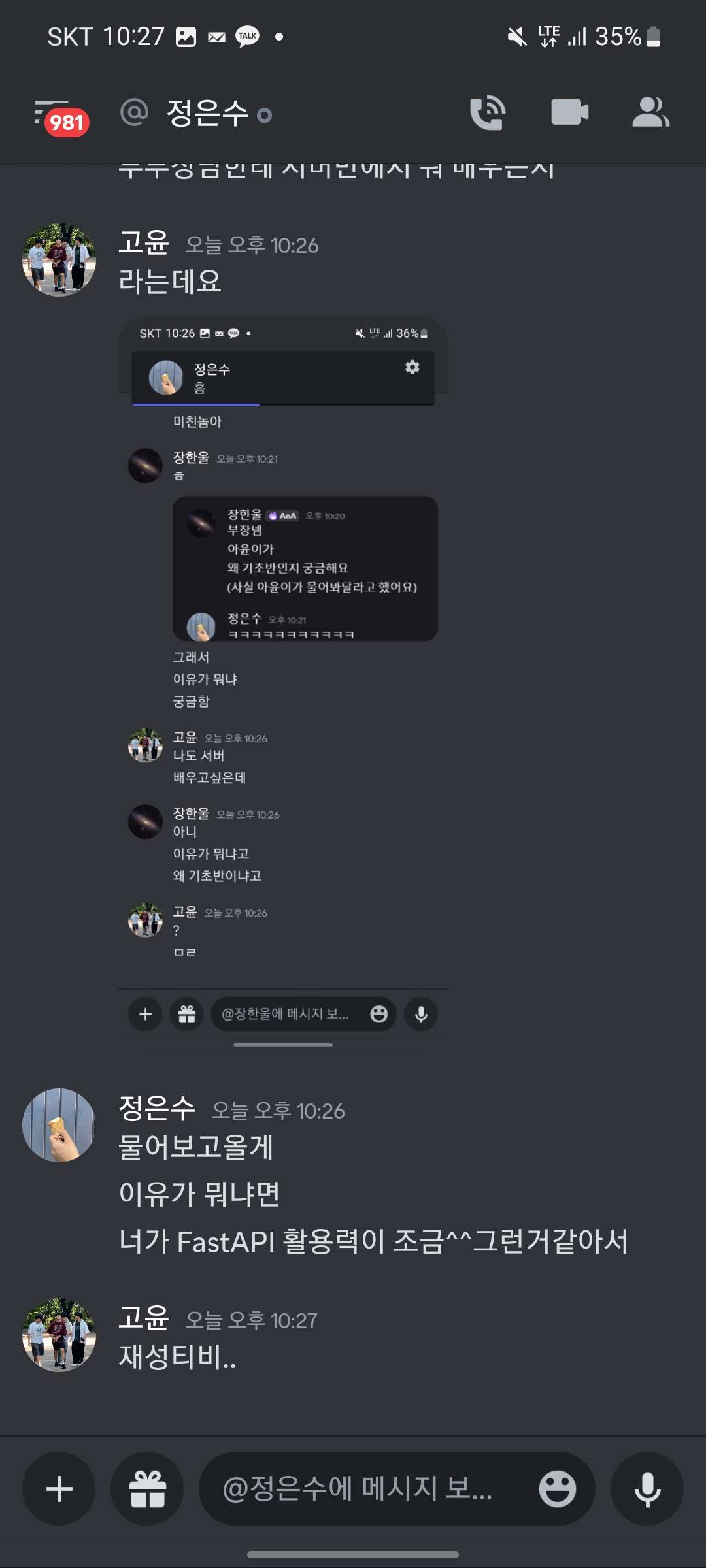Tap 고윤's avatar on the 라는데요 message
The image size is (706, 1568).
coord(59,259)
